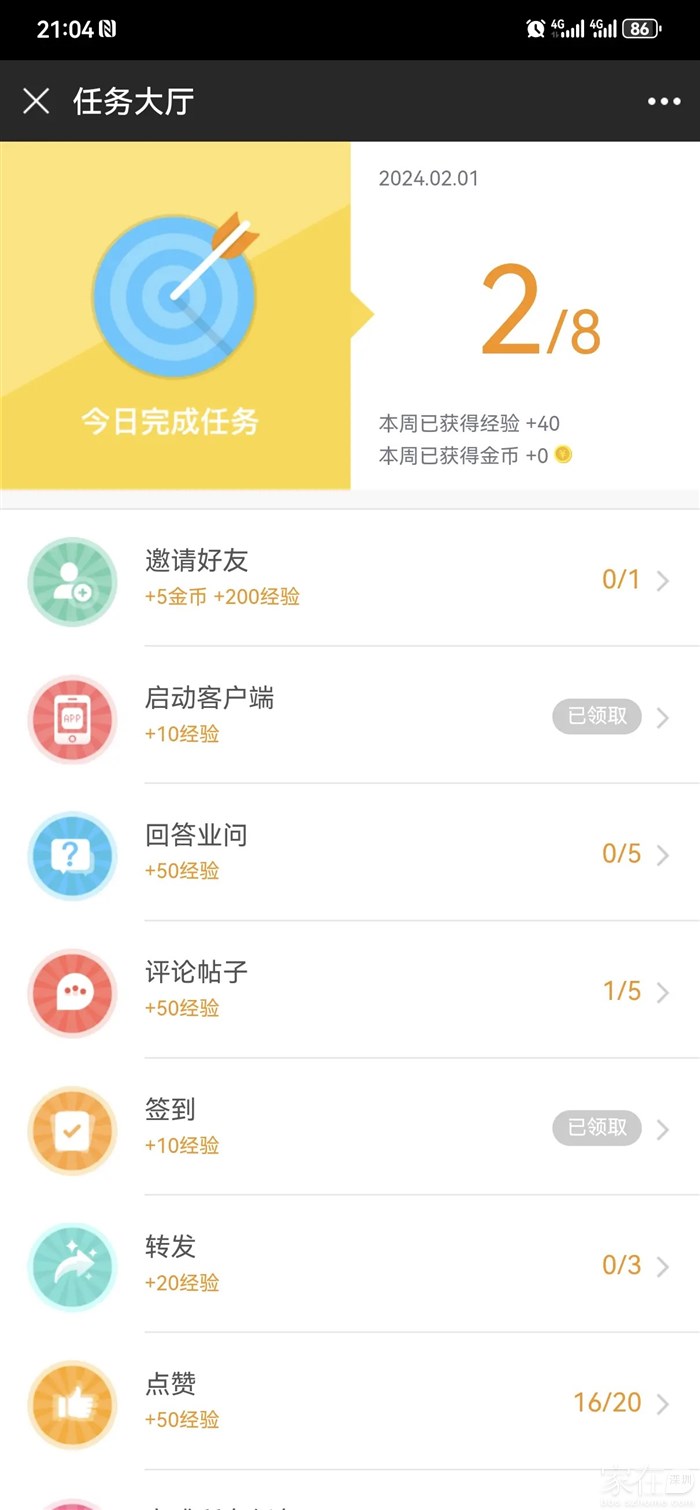This screenshot has width=700, height=1510.
Task: Open the three-dot overflow menu
Action: click(664, 101)
